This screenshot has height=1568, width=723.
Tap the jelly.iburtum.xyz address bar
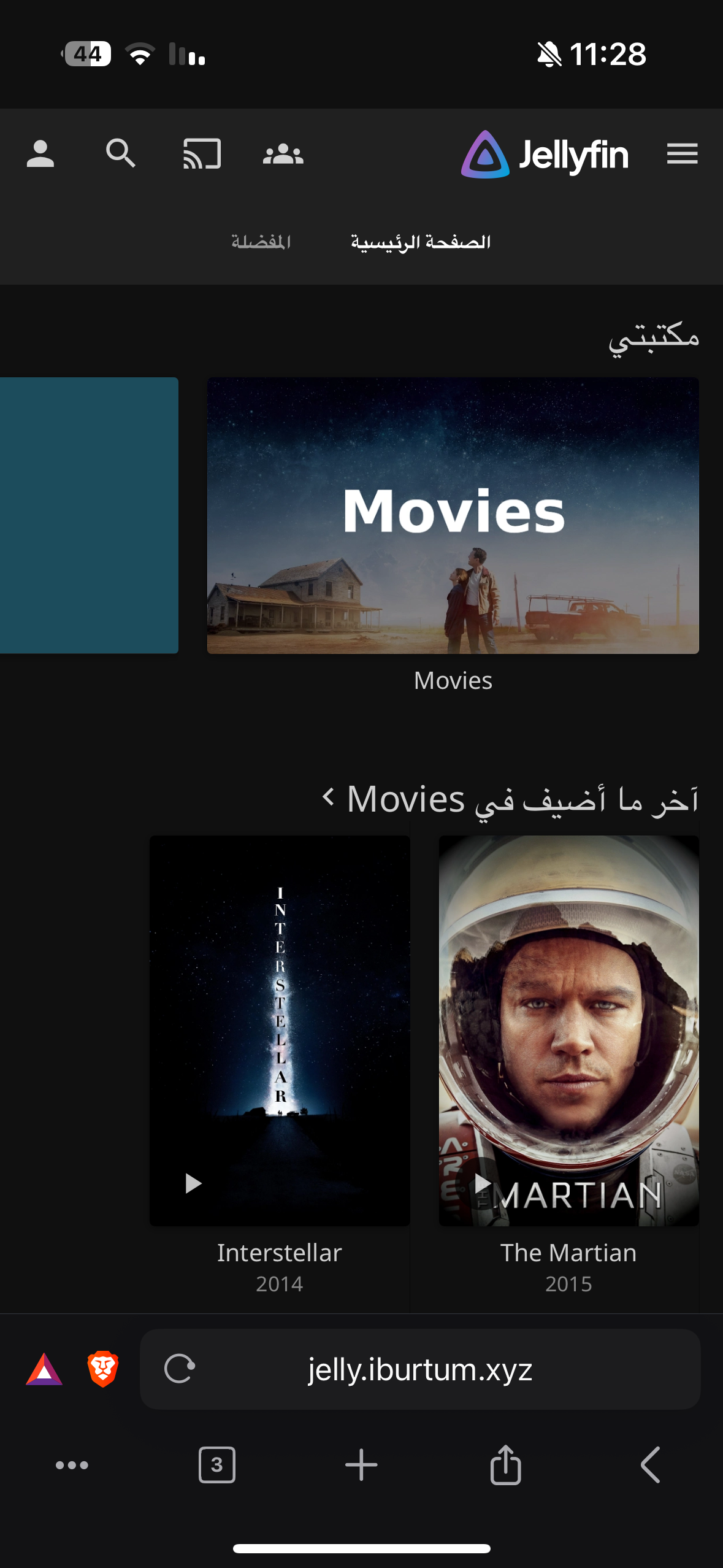pos(420,1369)
